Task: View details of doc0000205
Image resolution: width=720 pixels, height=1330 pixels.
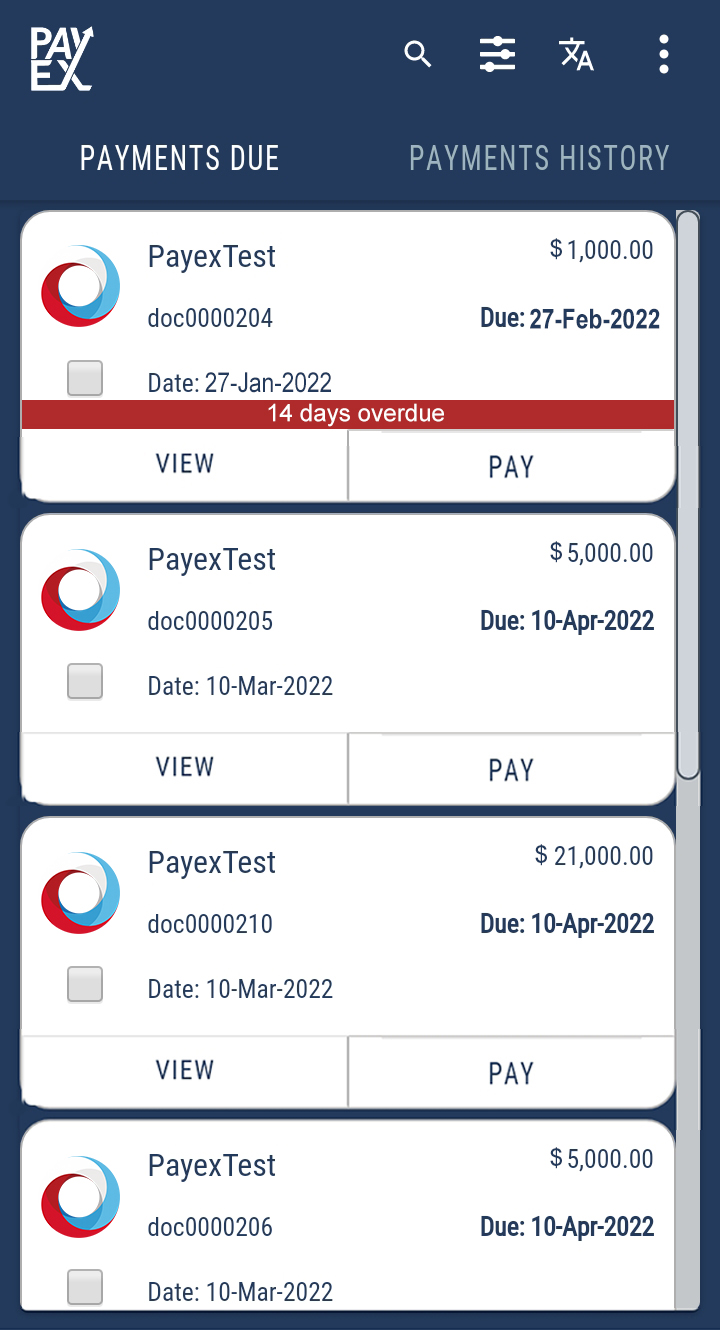Action: click(185, 768)
